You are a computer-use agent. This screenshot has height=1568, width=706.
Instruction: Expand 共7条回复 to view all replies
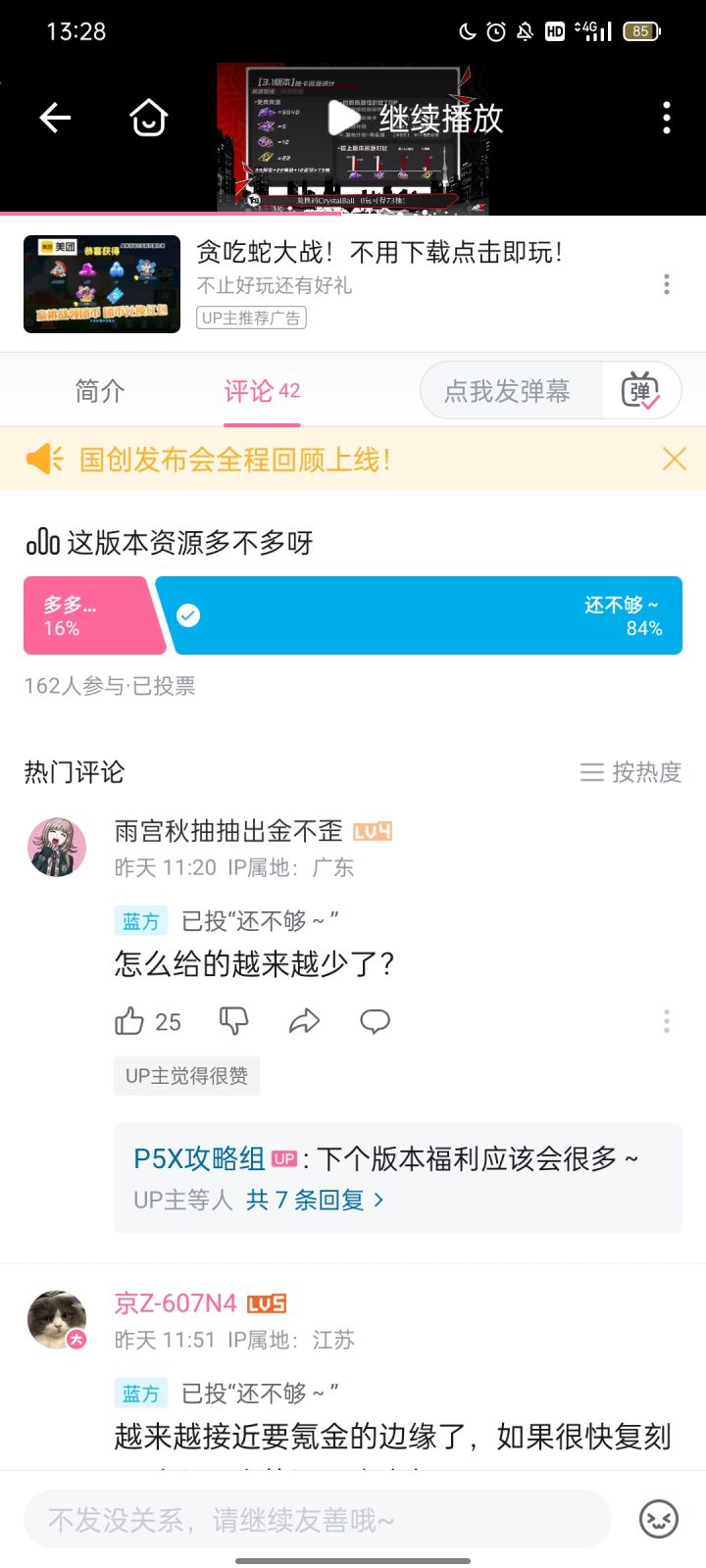click(307, 1200)
